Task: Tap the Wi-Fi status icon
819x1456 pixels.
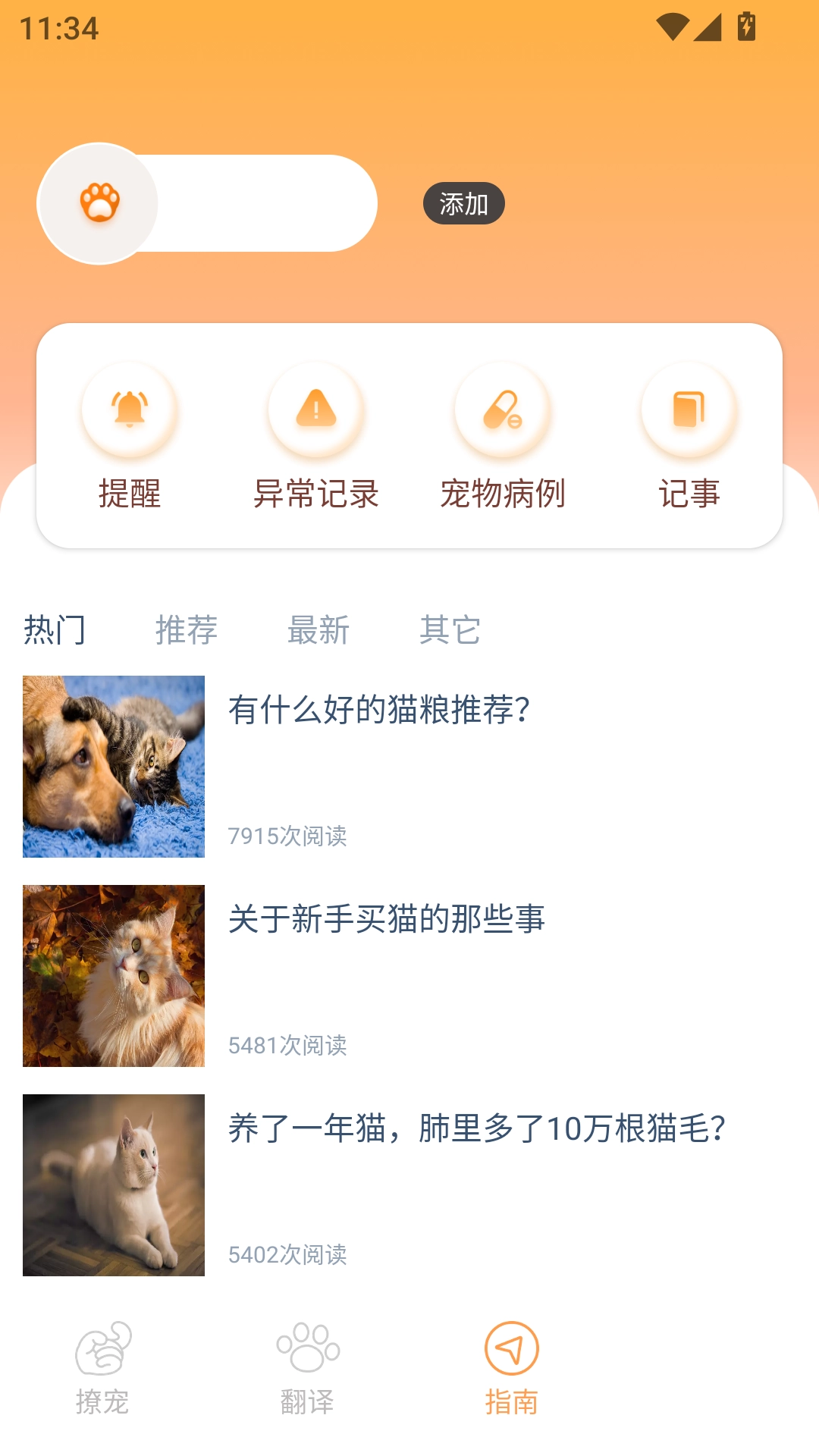Action: [673, 24]
